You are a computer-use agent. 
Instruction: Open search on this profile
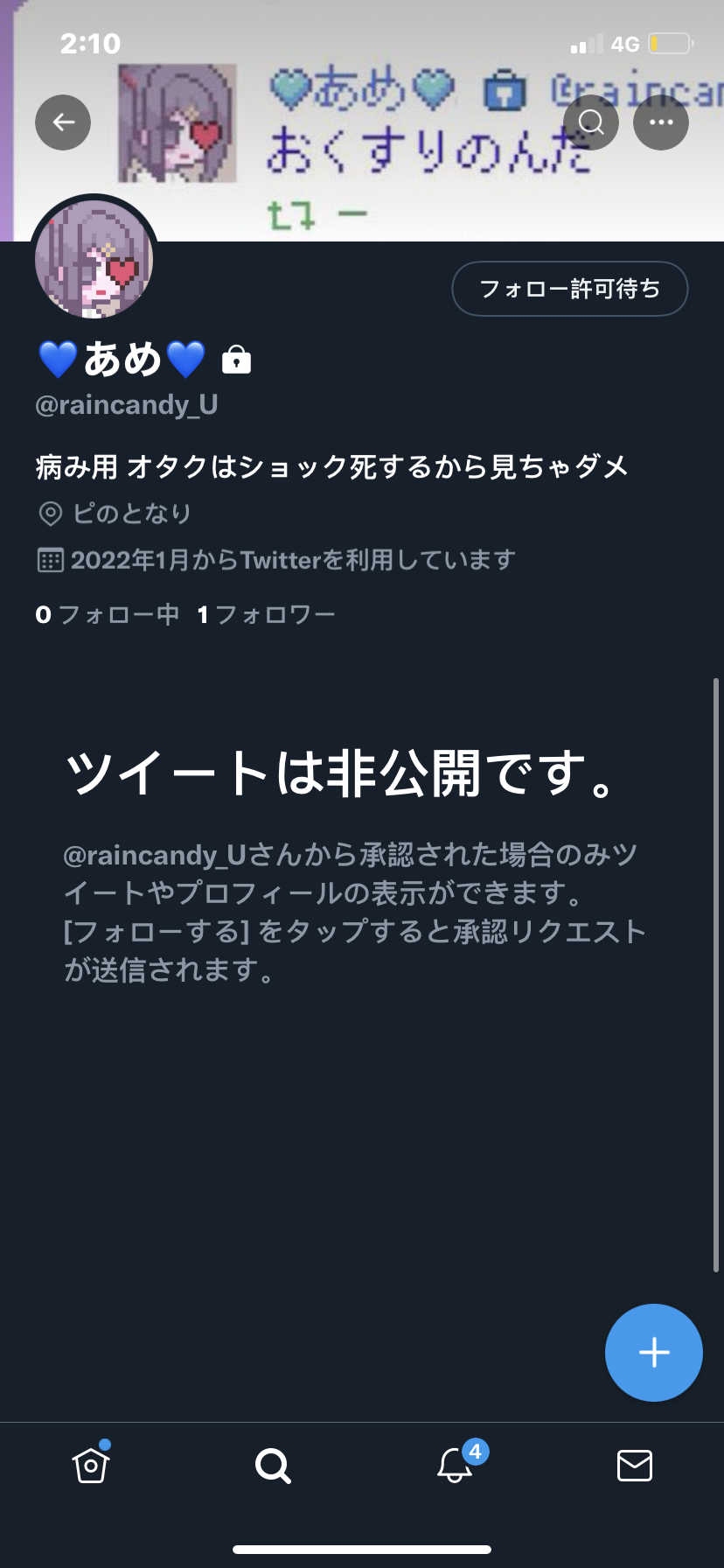(x=591, y=122)
